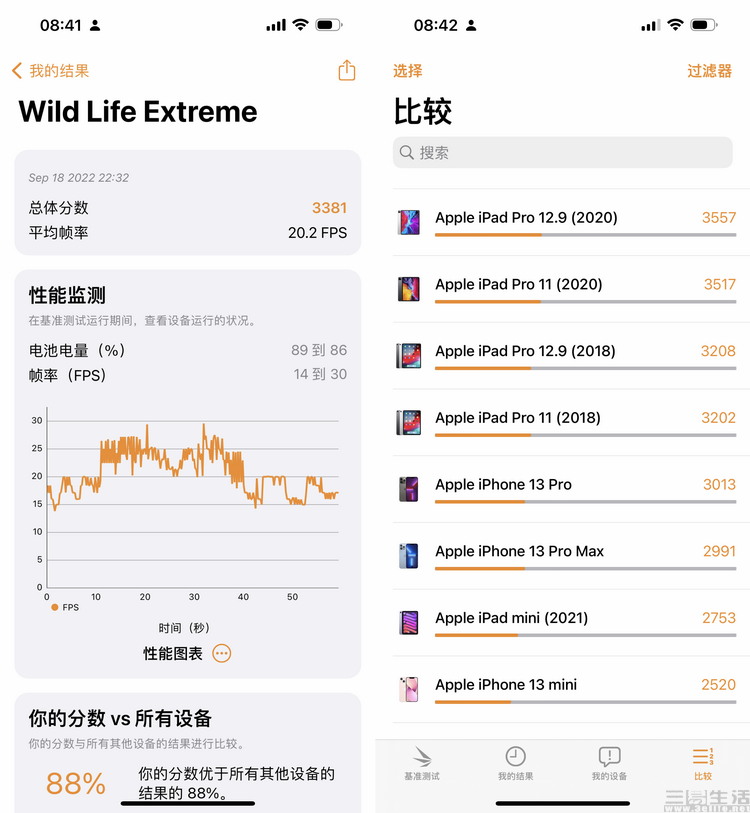This screenshot has width=750, height=813.
Task: Switch to the 我的结果 tab
Action: [515, 764]
